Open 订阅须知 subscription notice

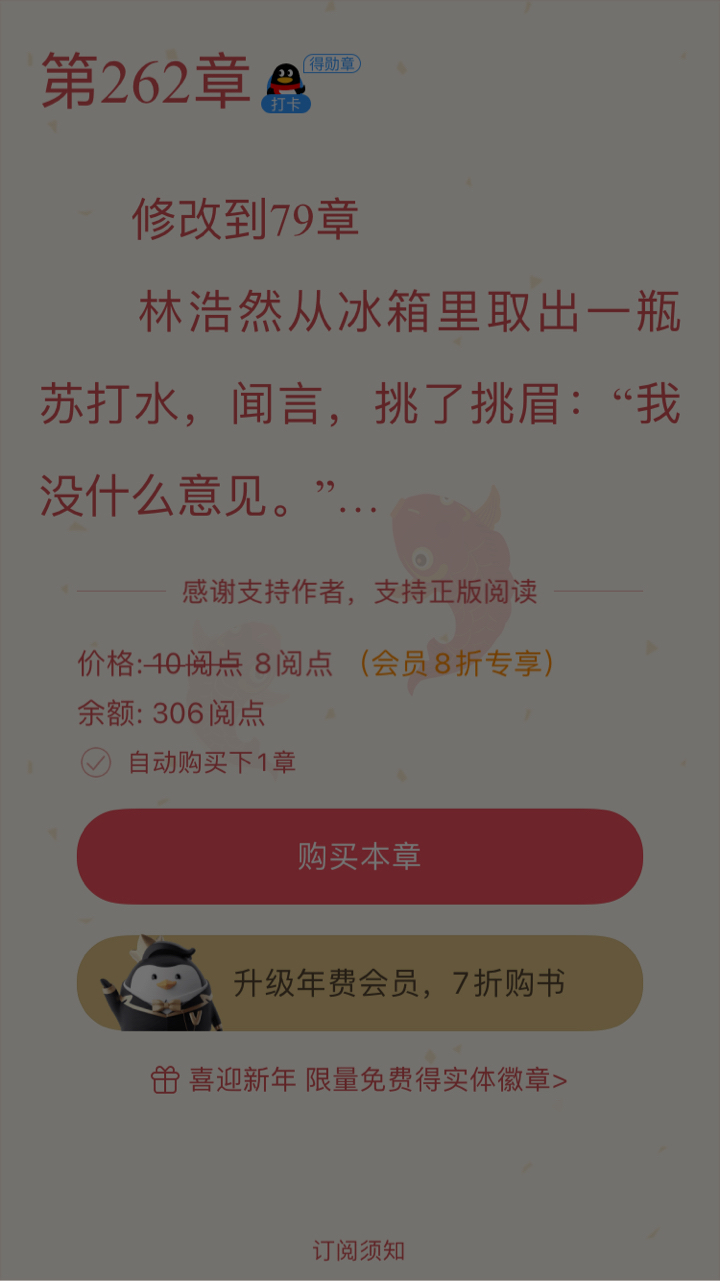pyautogui.click(x=359, y=1250)
